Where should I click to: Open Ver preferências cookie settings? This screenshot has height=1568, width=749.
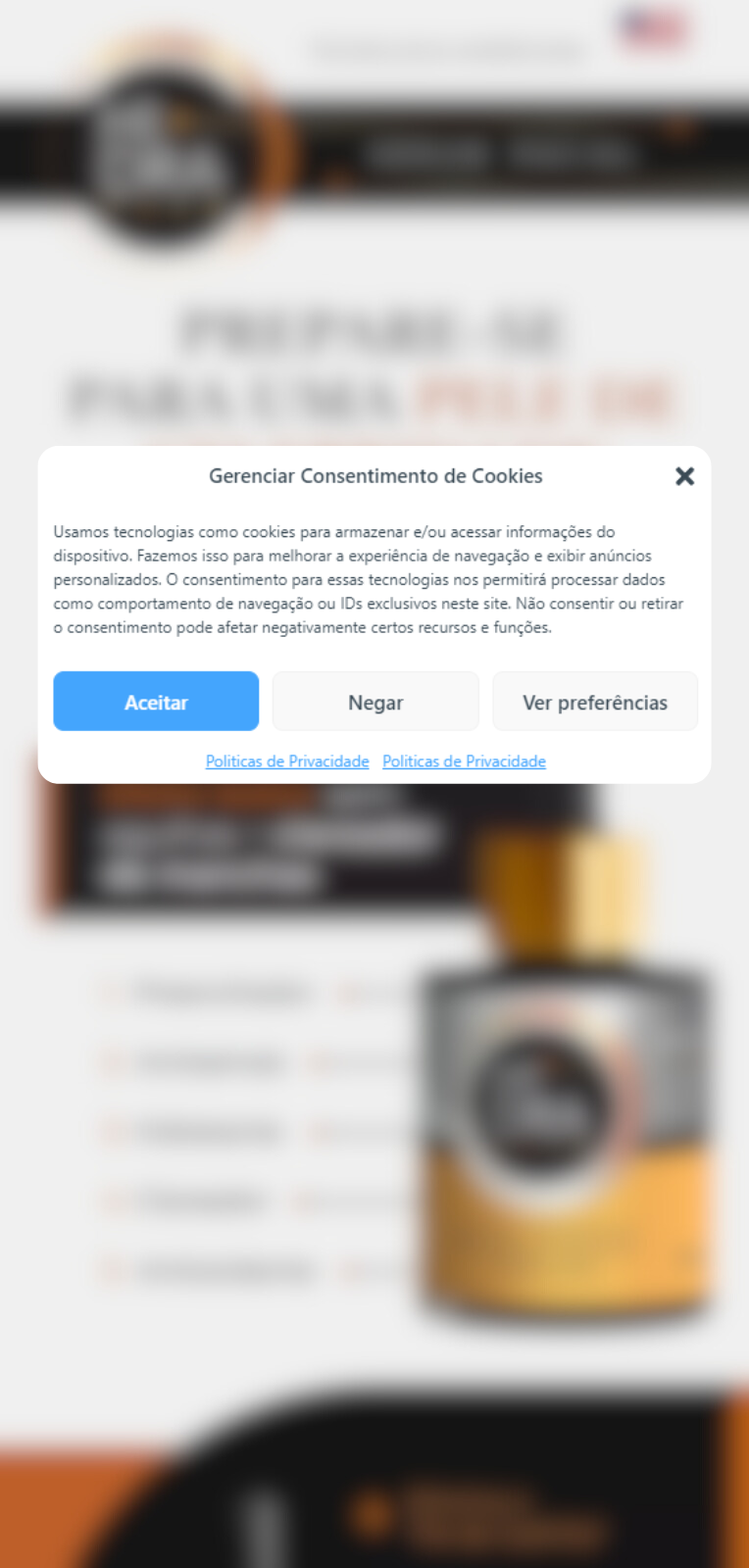pyautogui.click(x=594, y=702)
